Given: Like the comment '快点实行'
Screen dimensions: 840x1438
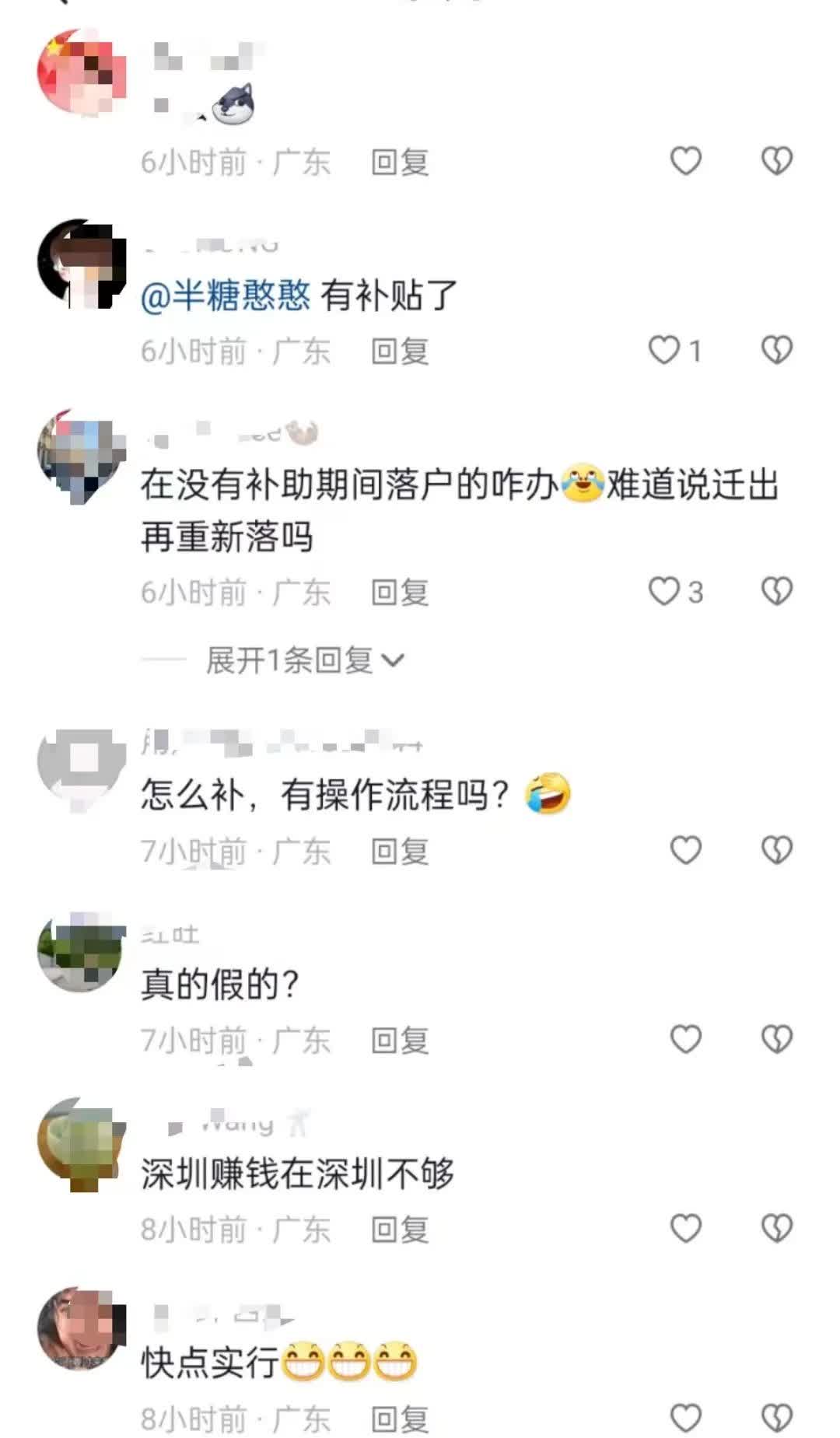Looking at the screenshot, I should pyautogui.click(x=685, y=1419).
